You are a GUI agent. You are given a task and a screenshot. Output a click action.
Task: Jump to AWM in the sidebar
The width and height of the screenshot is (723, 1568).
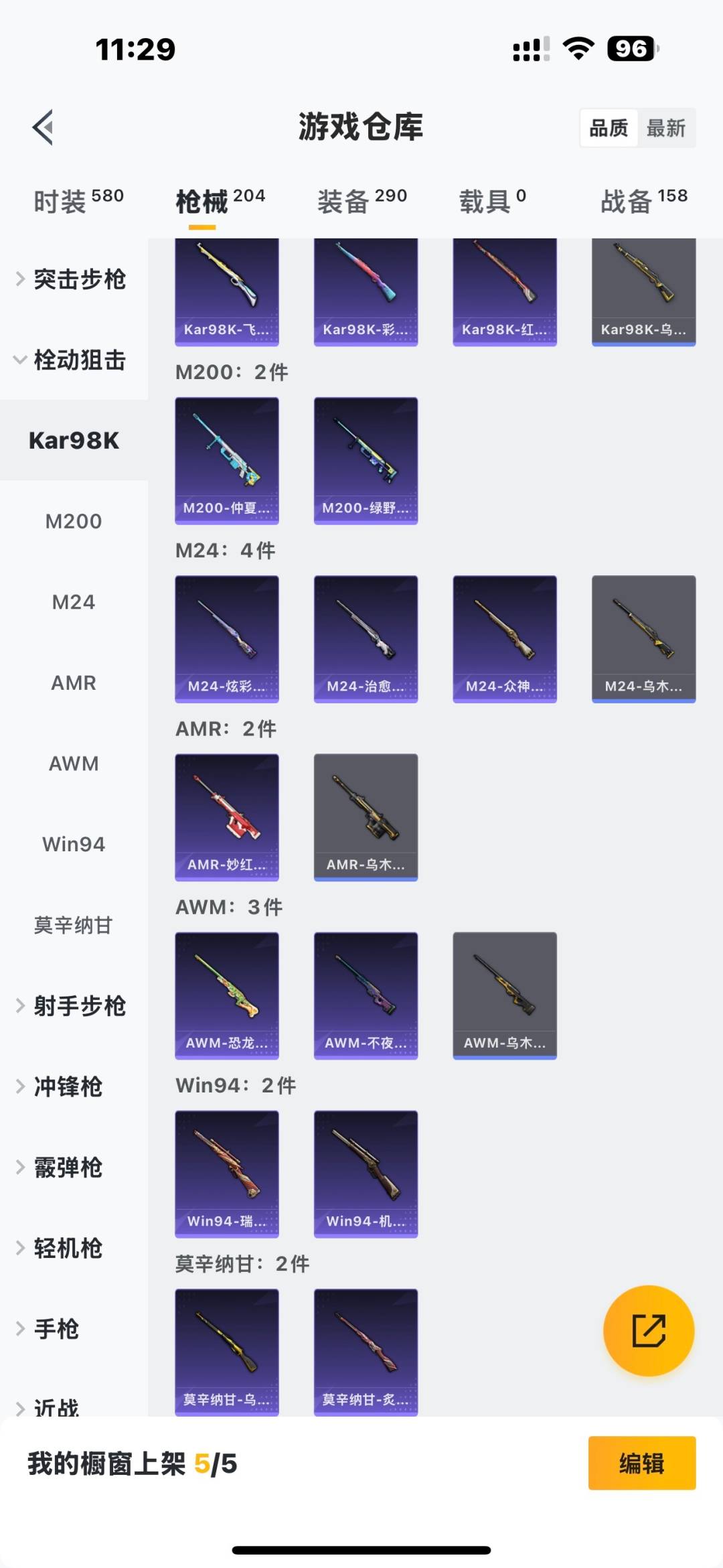click(74, 764)
